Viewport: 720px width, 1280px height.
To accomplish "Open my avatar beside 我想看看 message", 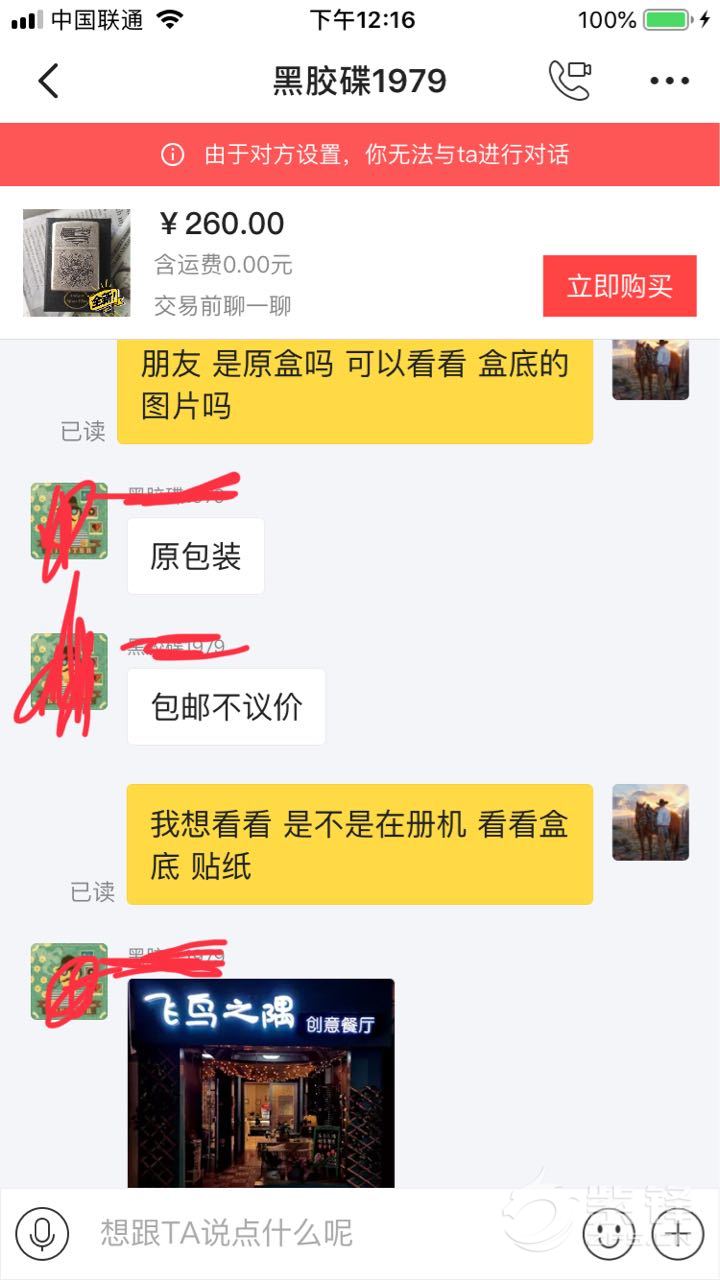I will pos(650,822).
